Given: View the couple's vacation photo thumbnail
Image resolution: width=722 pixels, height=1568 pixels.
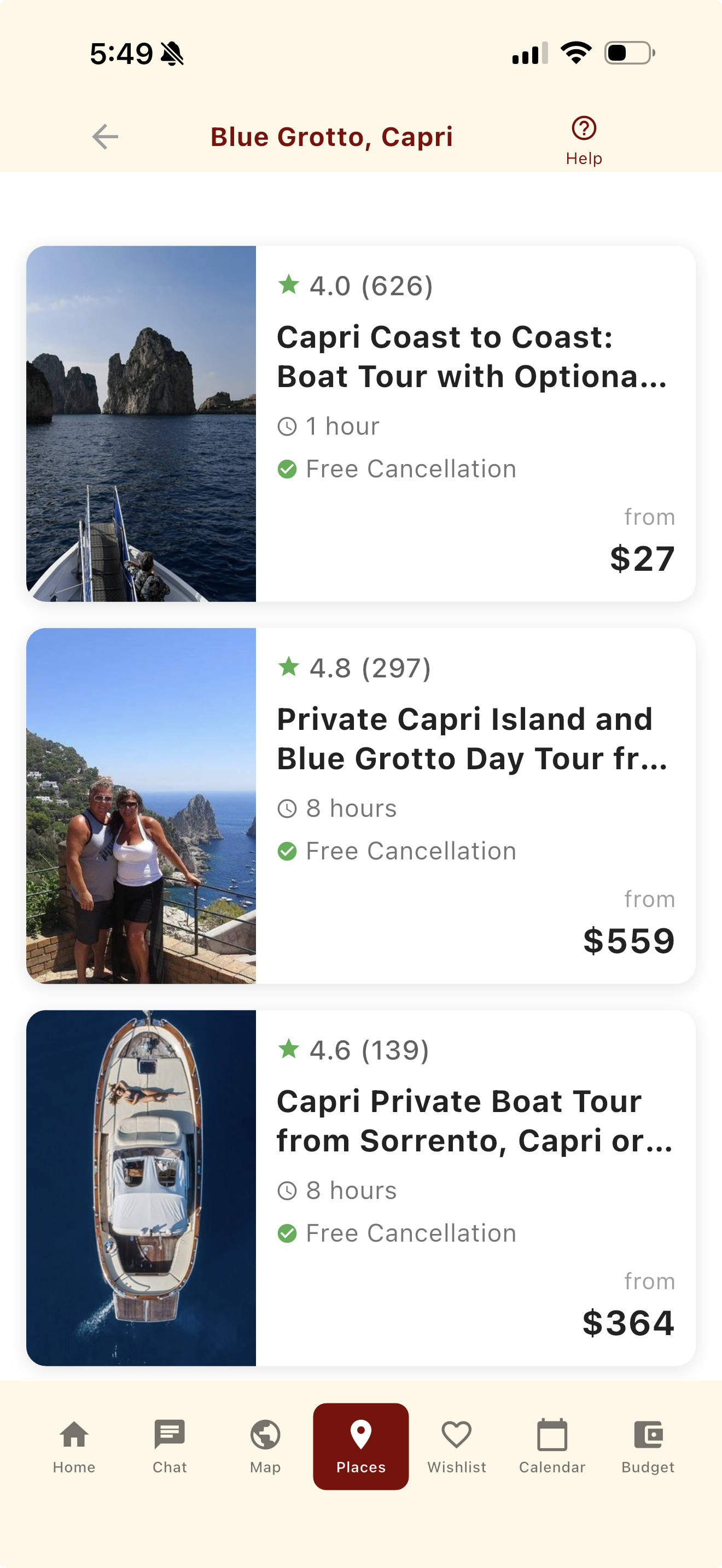Looking at the screenshot, I should coord(141,805).
